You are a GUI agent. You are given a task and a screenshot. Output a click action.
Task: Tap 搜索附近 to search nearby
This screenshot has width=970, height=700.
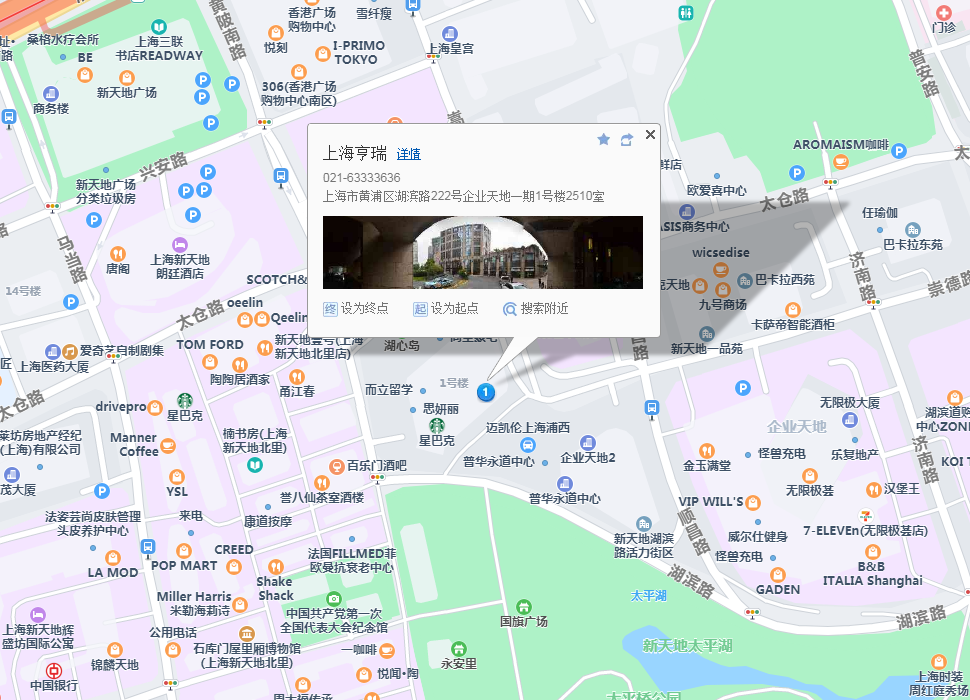tap(536, 309)
